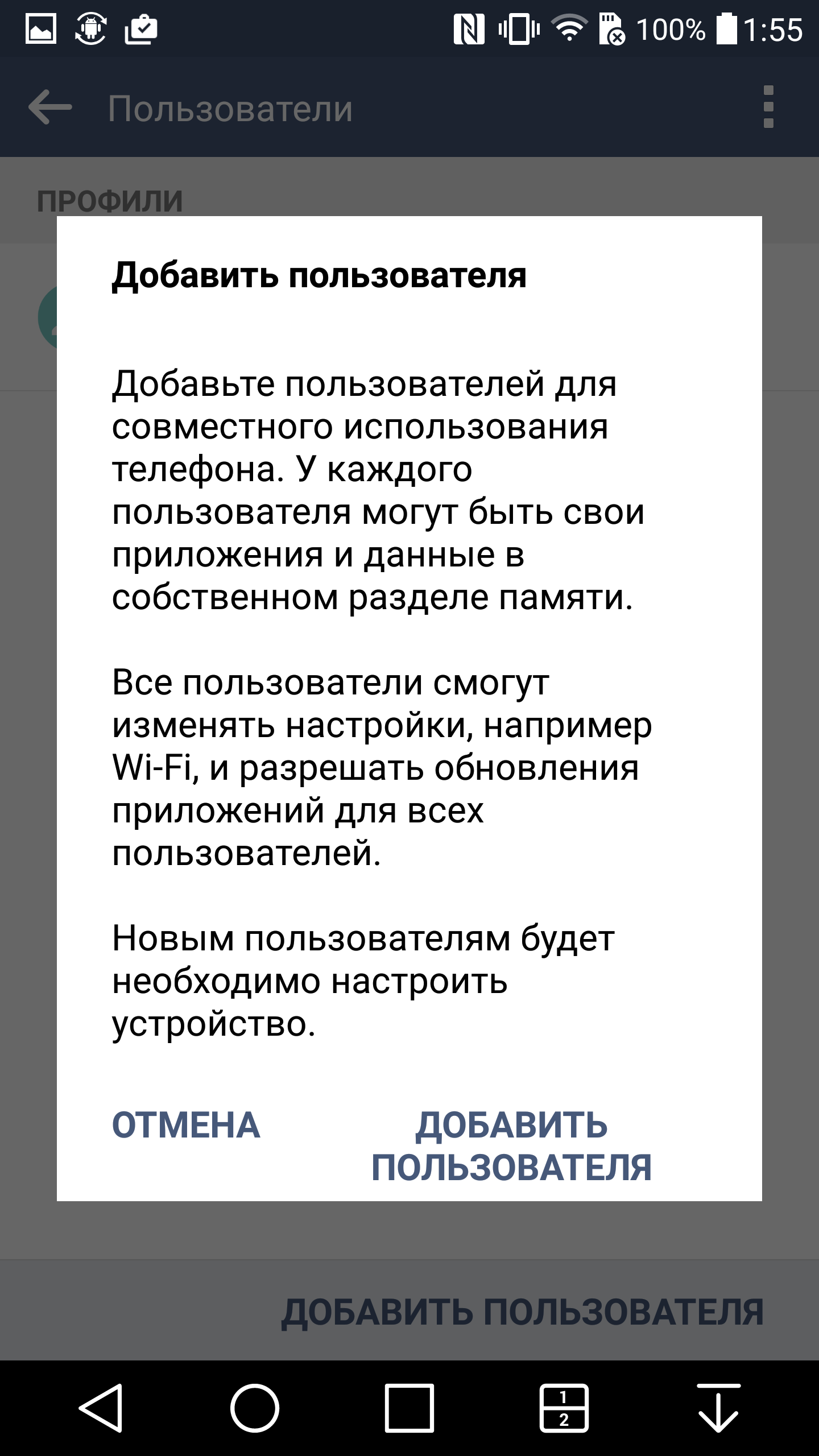Pull down notifications with the arrow button
819x1456 pixels.
point(718,1408)
